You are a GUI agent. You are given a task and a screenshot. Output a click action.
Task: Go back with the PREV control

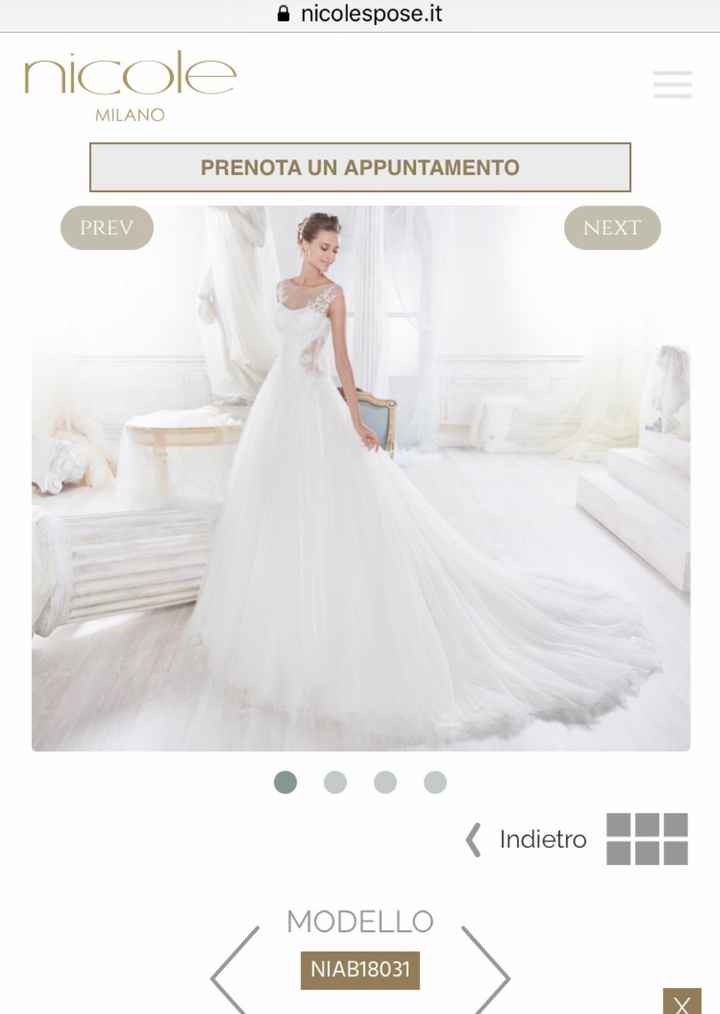[107, 227]
